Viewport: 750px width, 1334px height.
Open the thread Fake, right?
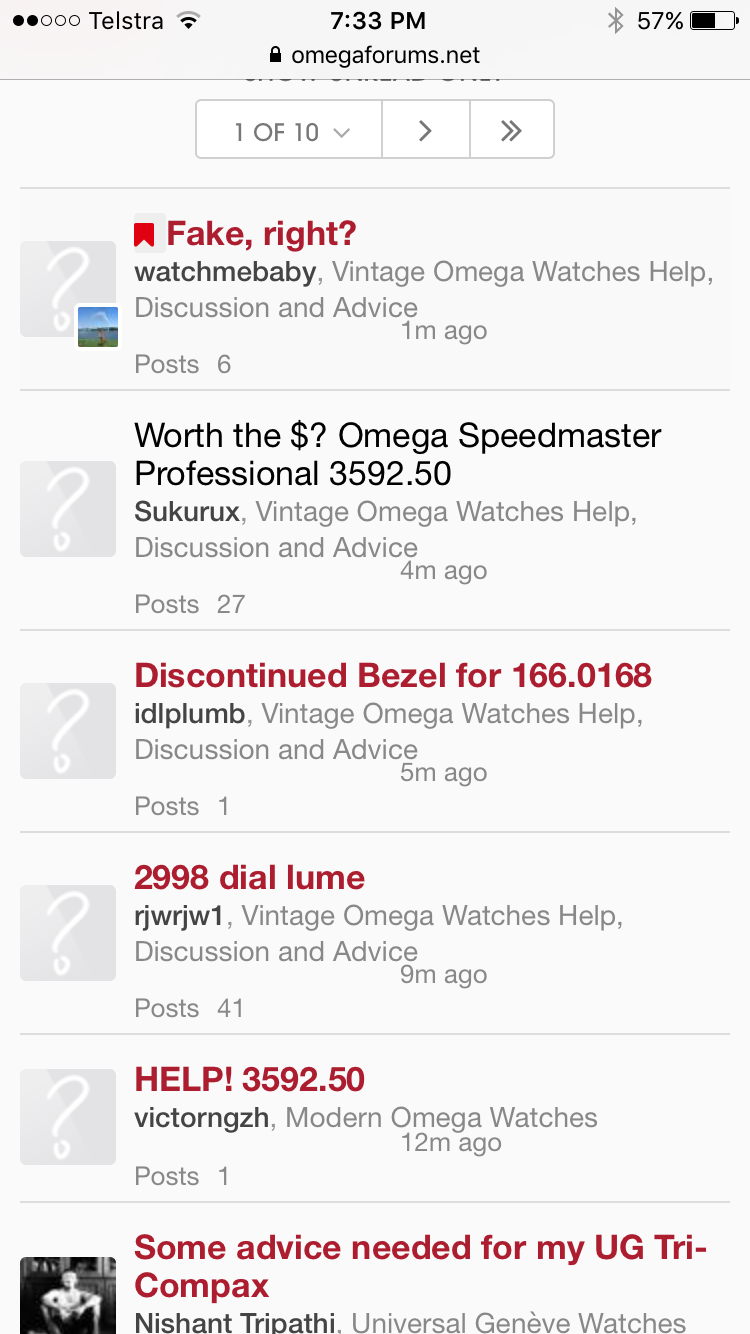point(261,234)
